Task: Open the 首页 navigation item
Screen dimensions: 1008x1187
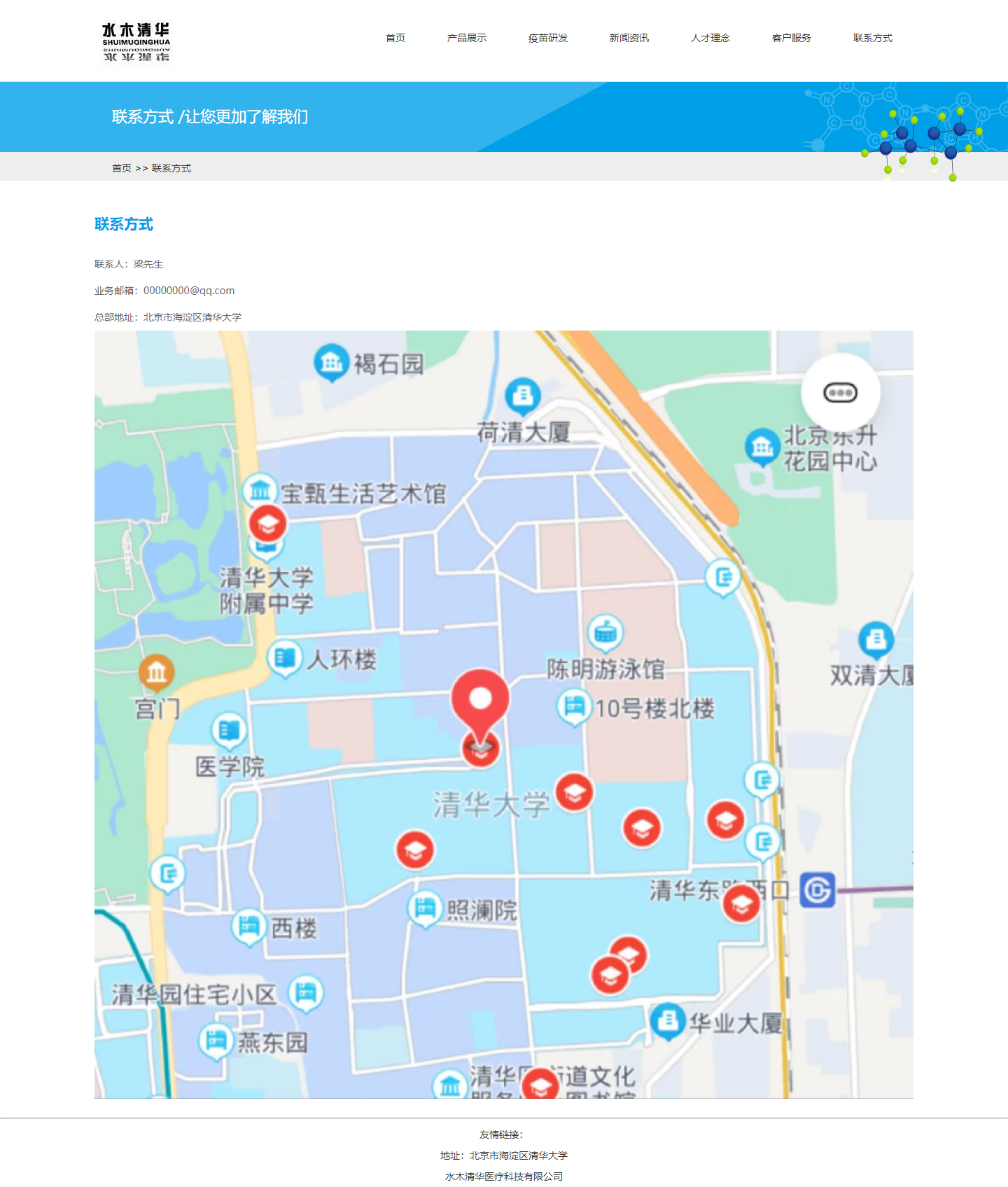Action: 395,38
